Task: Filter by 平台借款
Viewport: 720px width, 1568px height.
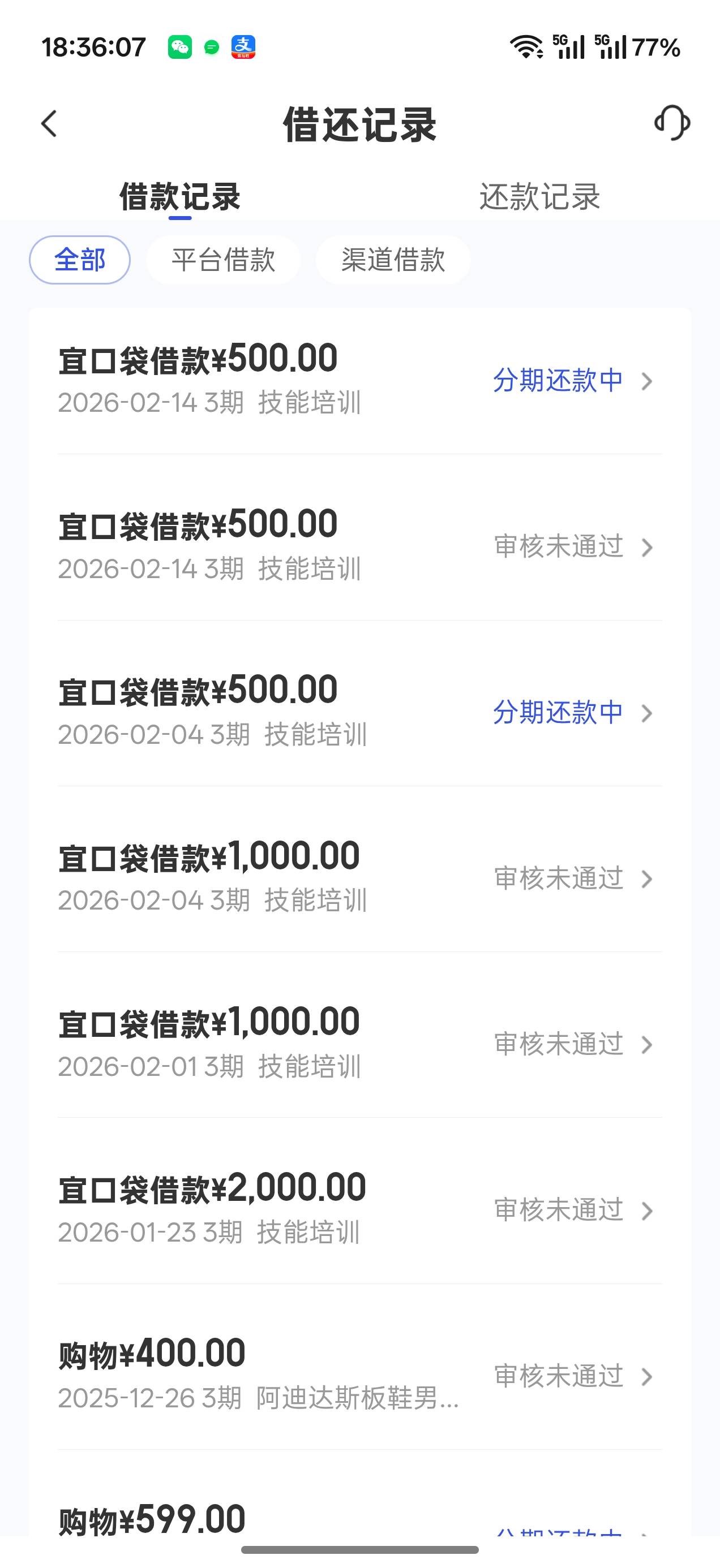Action: tap(223, 260)
